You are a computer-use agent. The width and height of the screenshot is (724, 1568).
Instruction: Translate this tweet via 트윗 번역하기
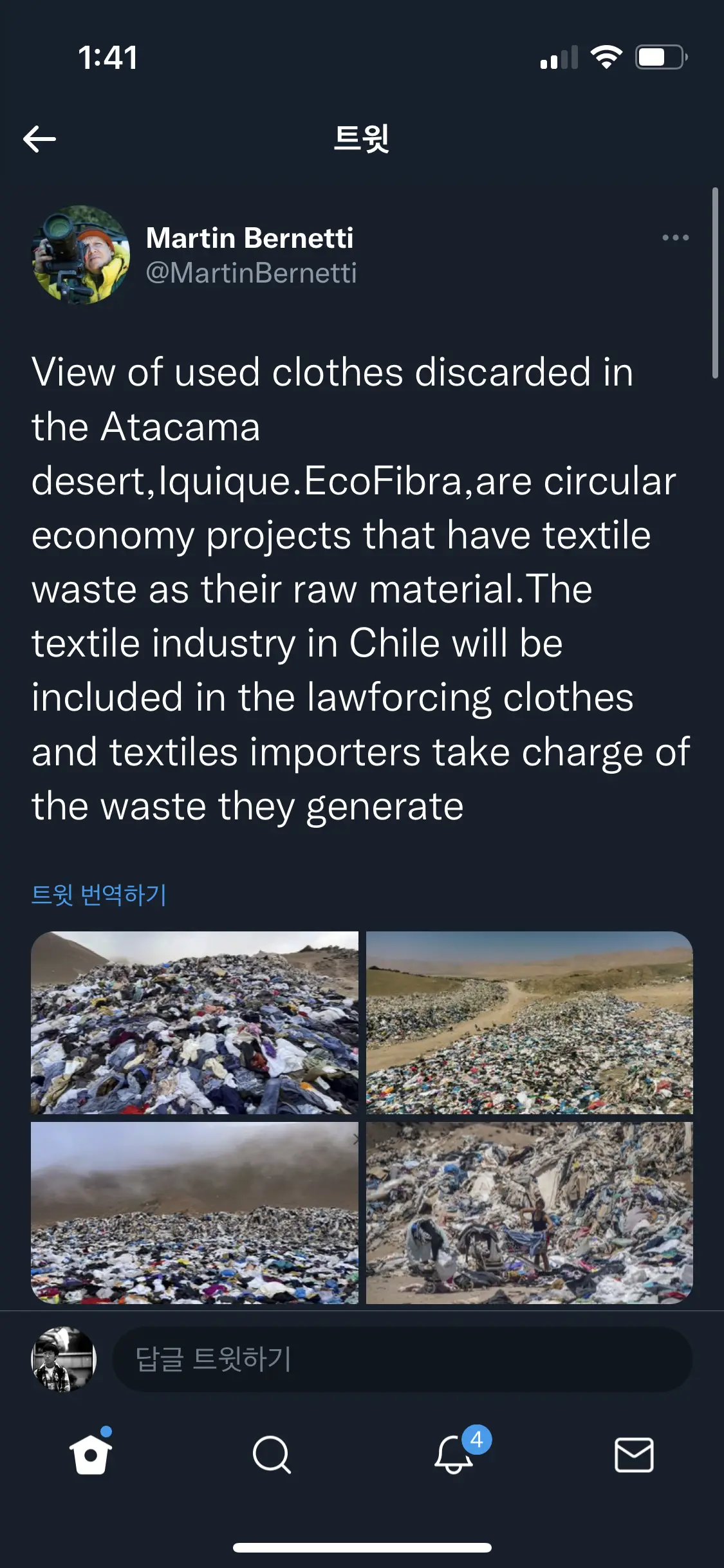(99, 894)
